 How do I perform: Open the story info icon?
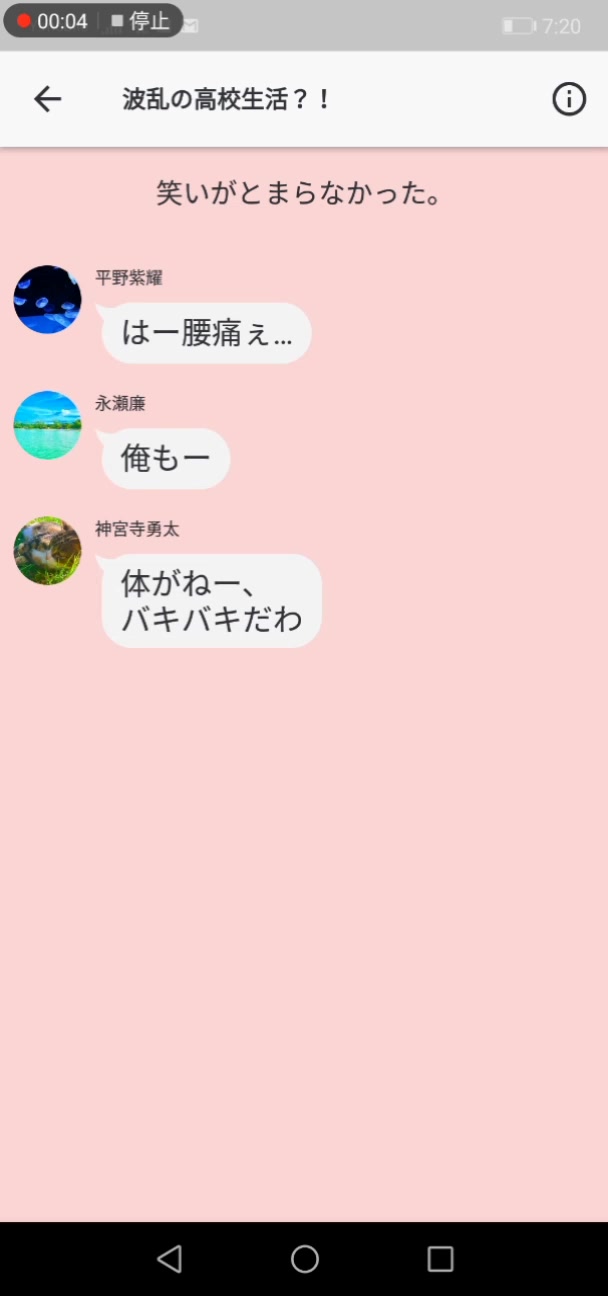coord(569,99)
